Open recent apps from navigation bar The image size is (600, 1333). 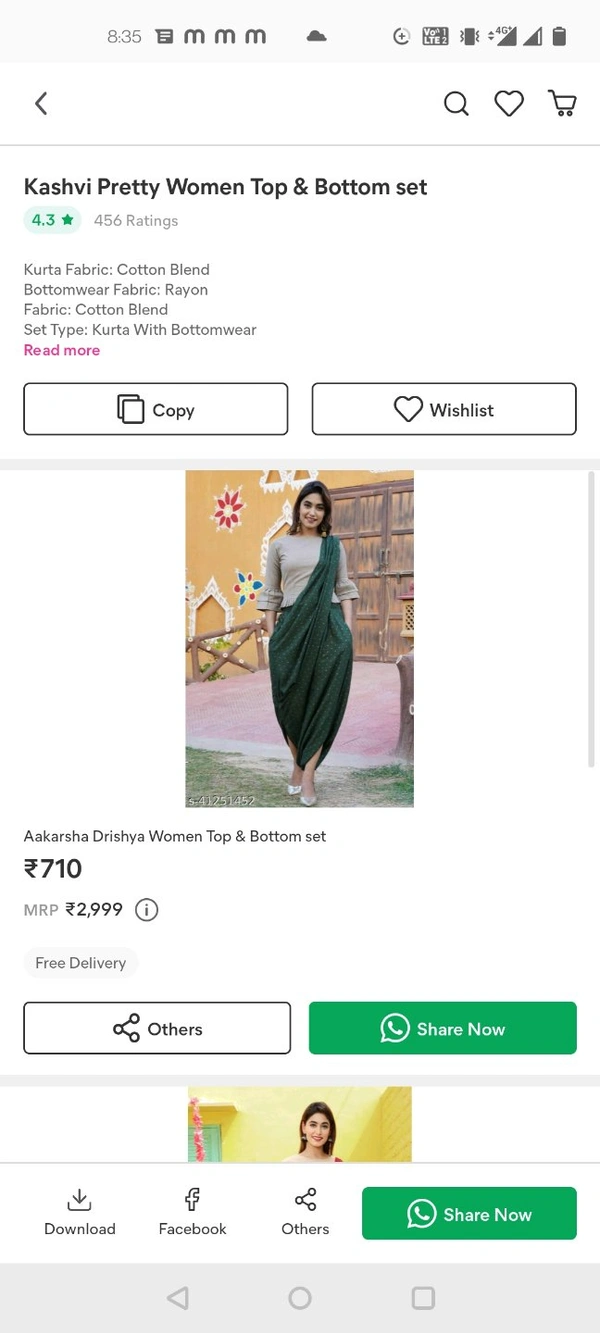tap(423, 1298)
